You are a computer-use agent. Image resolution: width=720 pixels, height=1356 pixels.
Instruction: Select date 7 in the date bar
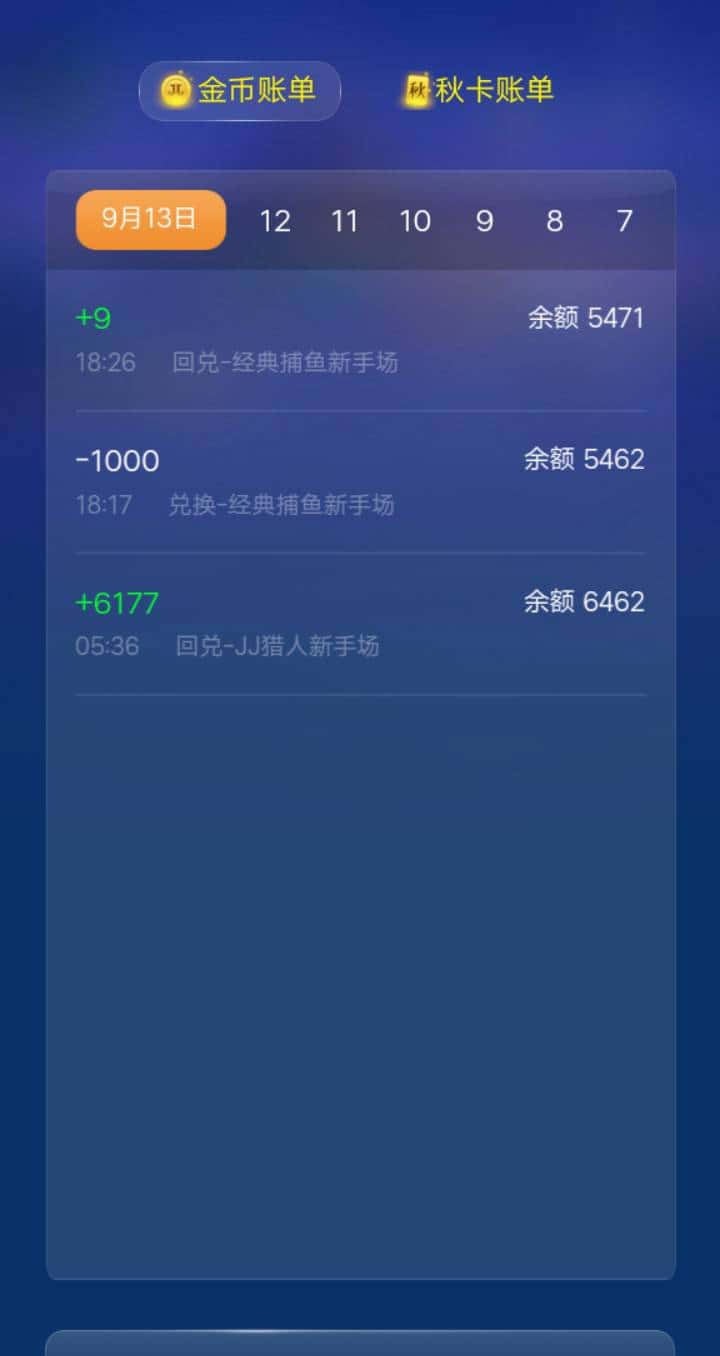coord(624,221)
